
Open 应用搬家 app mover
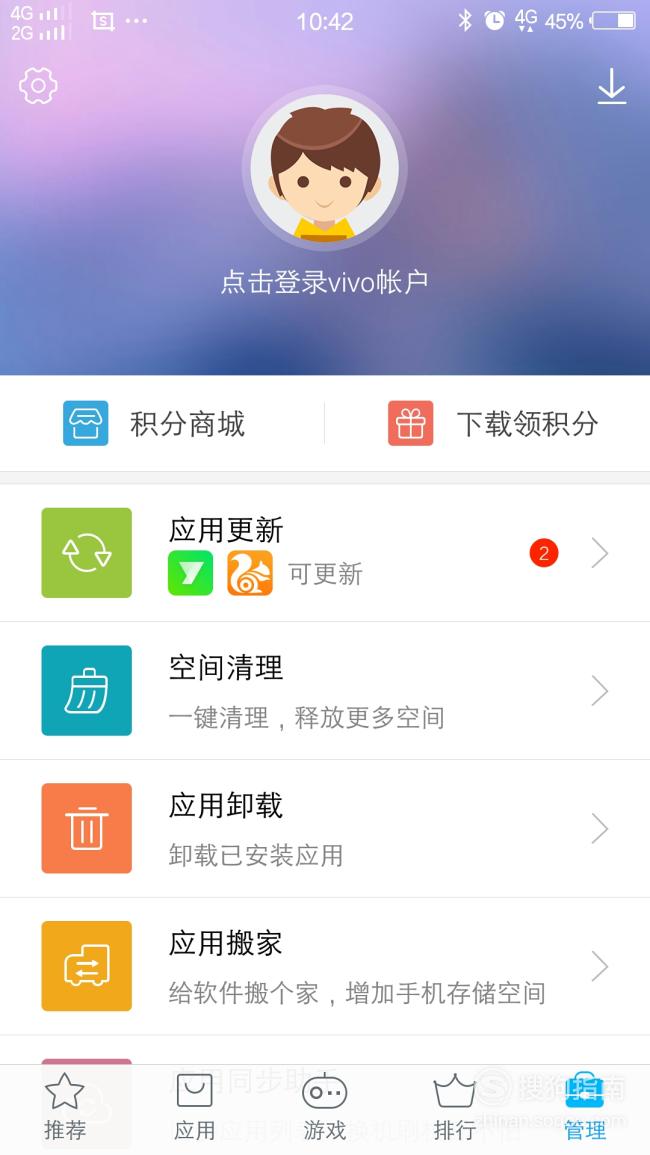[325, 966]
